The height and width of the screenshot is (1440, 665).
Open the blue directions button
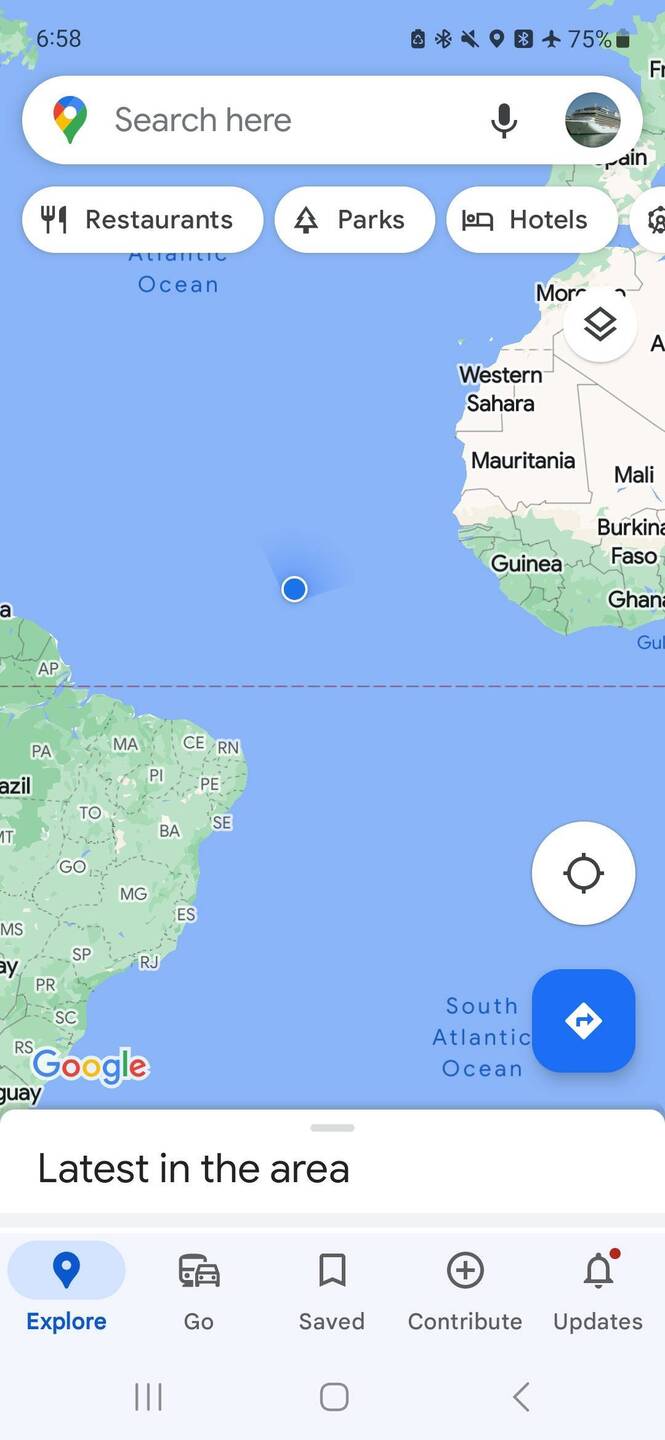pos(583,1021)
